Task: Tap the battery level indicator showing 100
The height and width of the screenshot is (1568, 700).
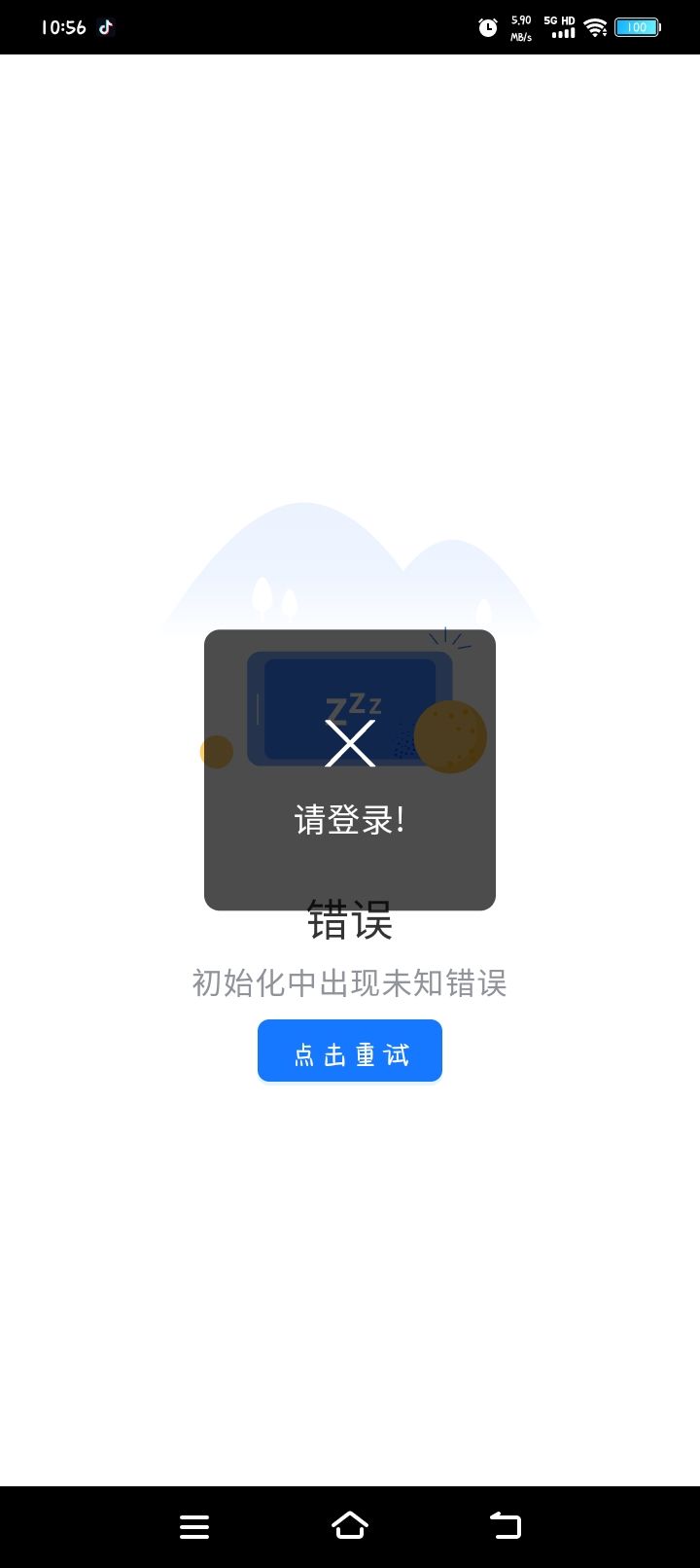Action: point(637,27)
